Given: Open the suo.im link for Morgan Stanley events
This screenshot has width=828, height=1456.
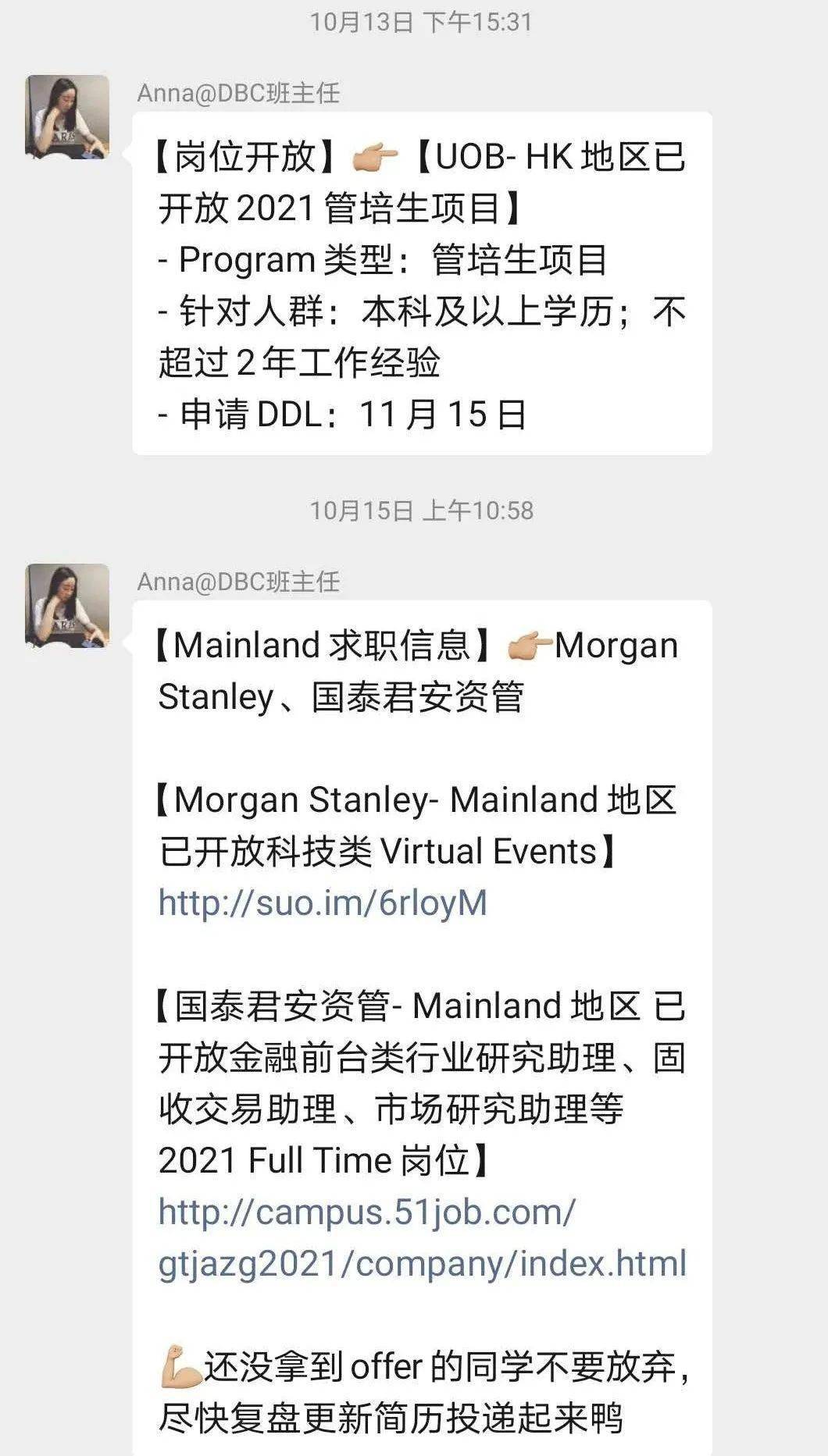Looking at the screenshot, I should pyautogui.click(x=323, y=903).
